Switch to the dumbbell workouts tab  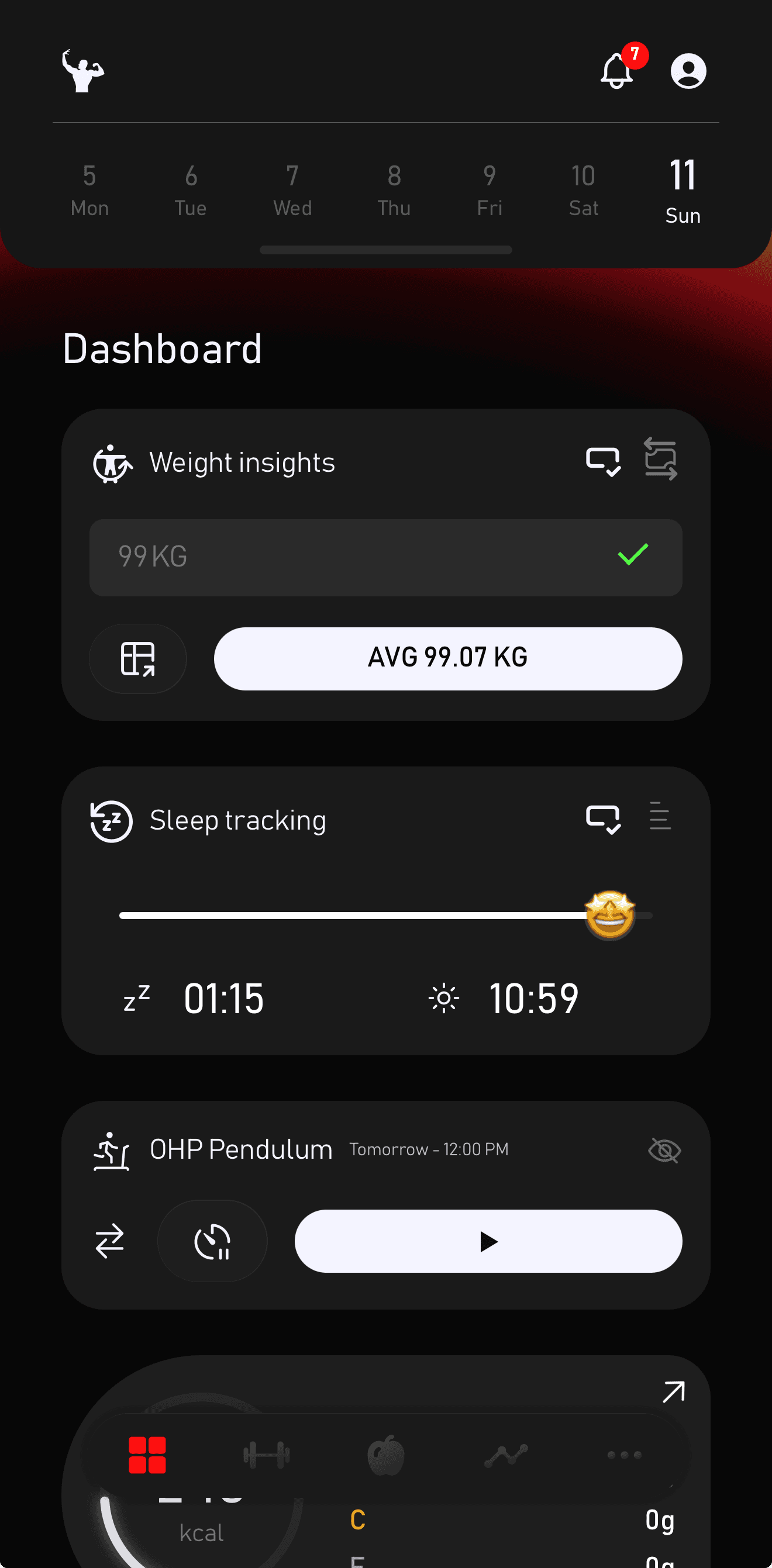[266, 1455]
